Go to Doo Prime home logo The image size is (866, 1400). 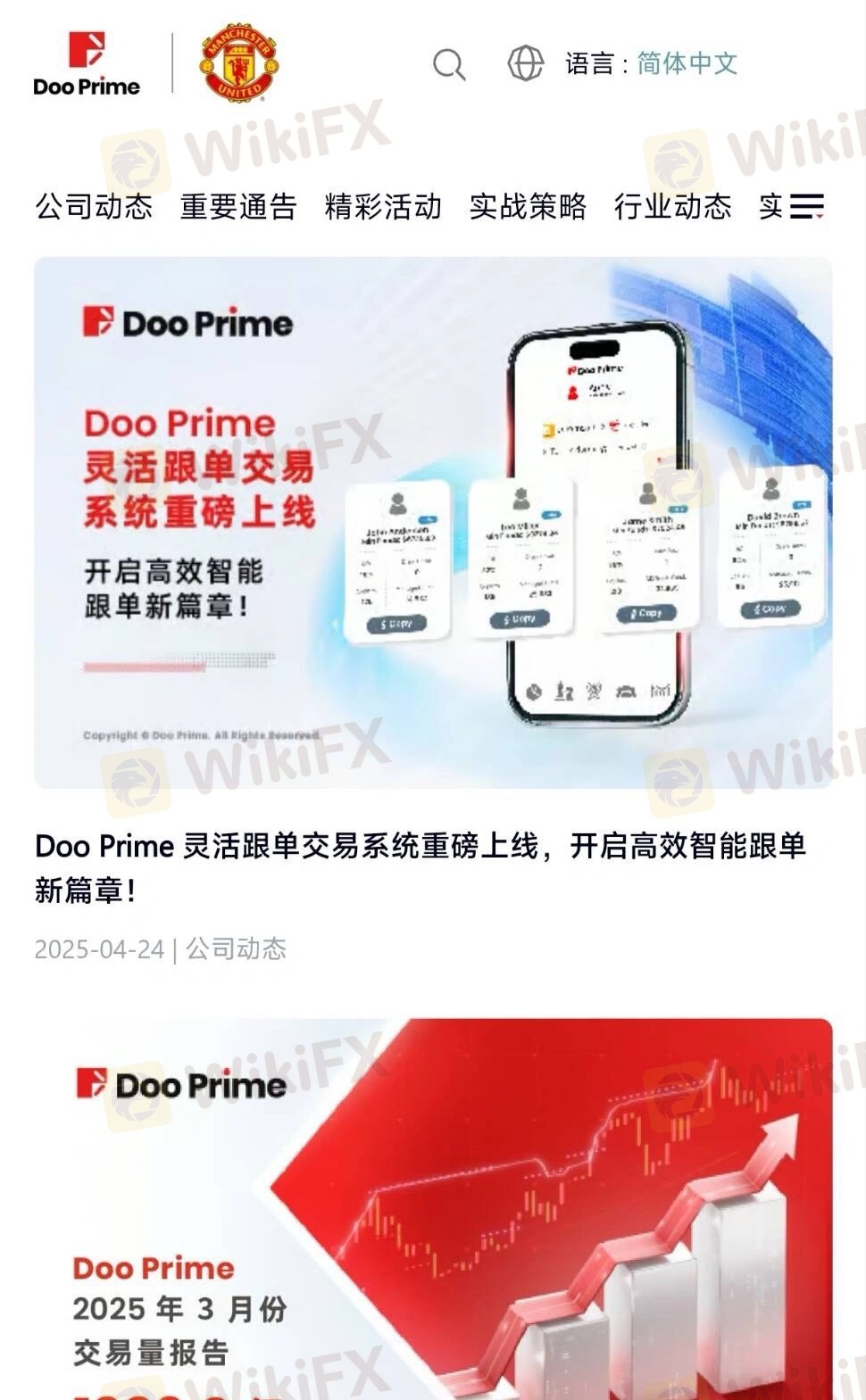point(87,63)
